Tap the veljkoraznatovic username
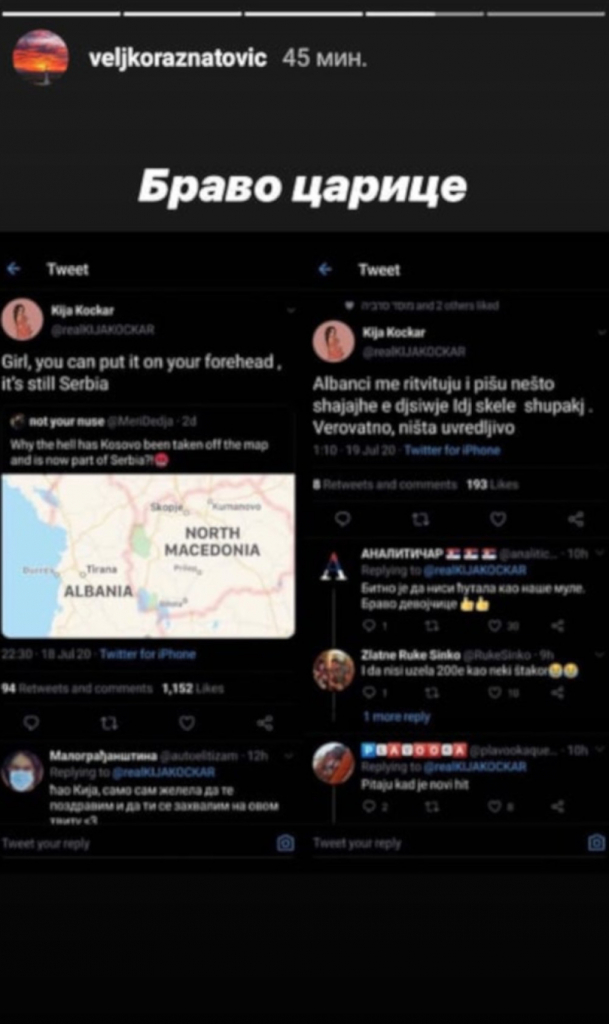 [177, 58]
